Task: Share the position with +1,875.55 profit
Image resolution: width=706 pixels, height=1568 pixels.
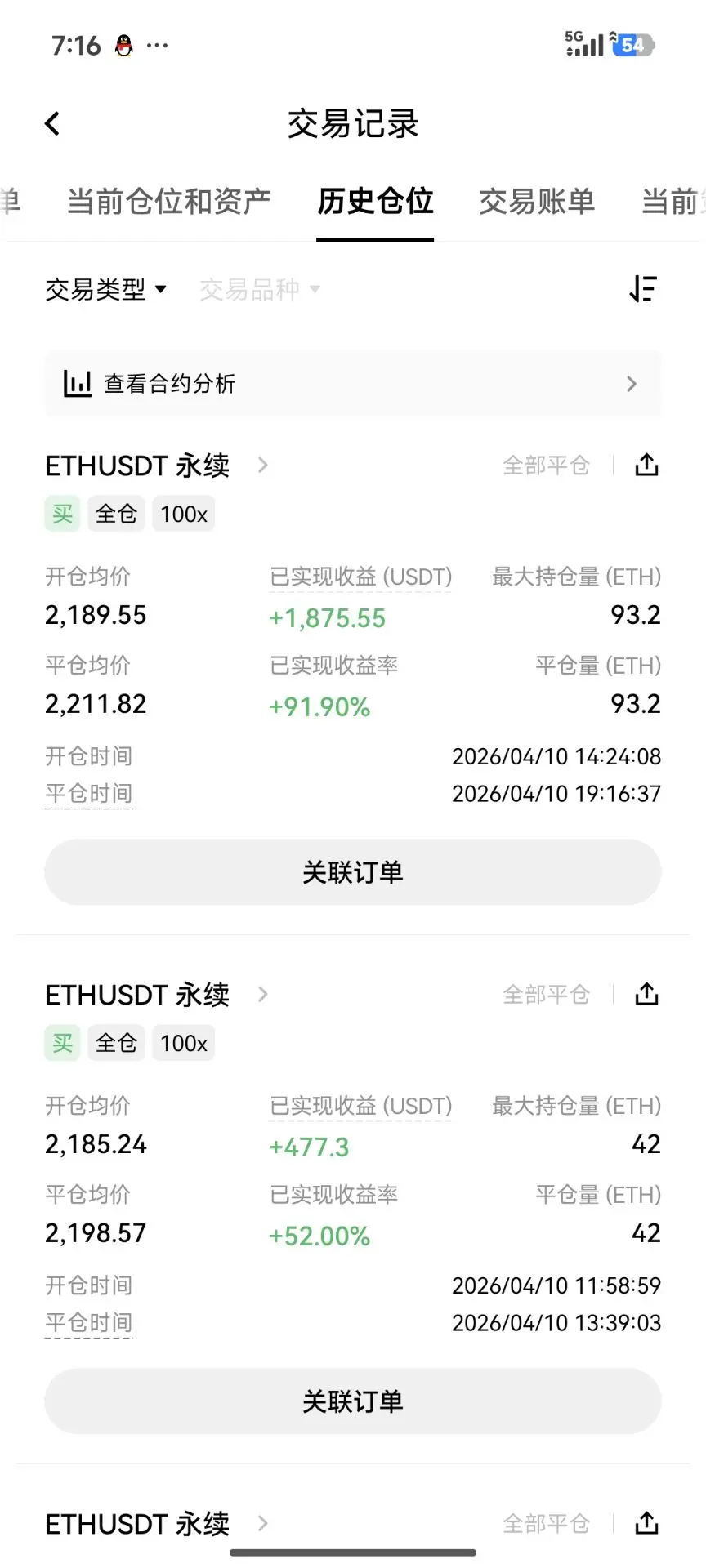Action: click(646, 465)
